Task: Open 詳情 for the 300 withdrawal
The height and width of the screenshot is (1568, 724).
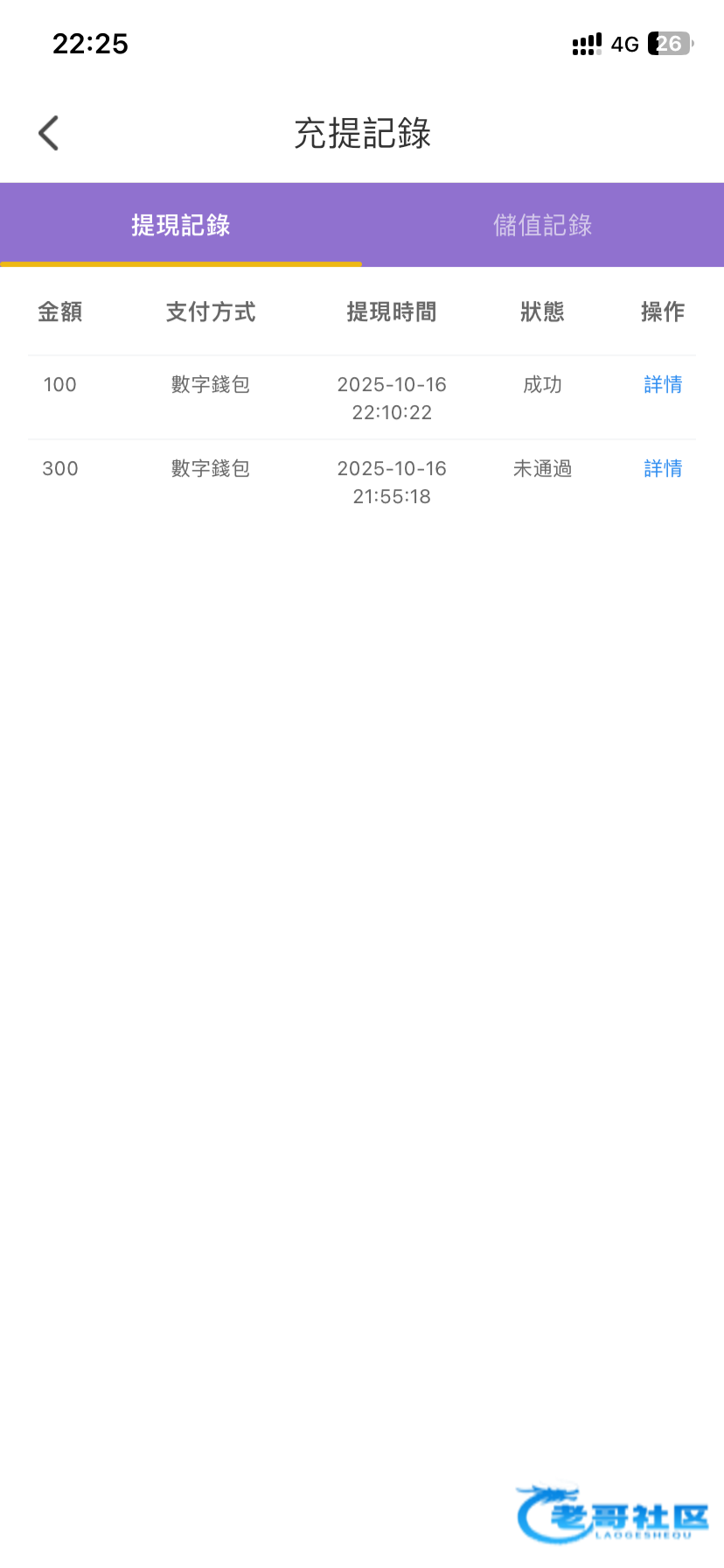Action: pyautogui.click(x=663, y=468)
